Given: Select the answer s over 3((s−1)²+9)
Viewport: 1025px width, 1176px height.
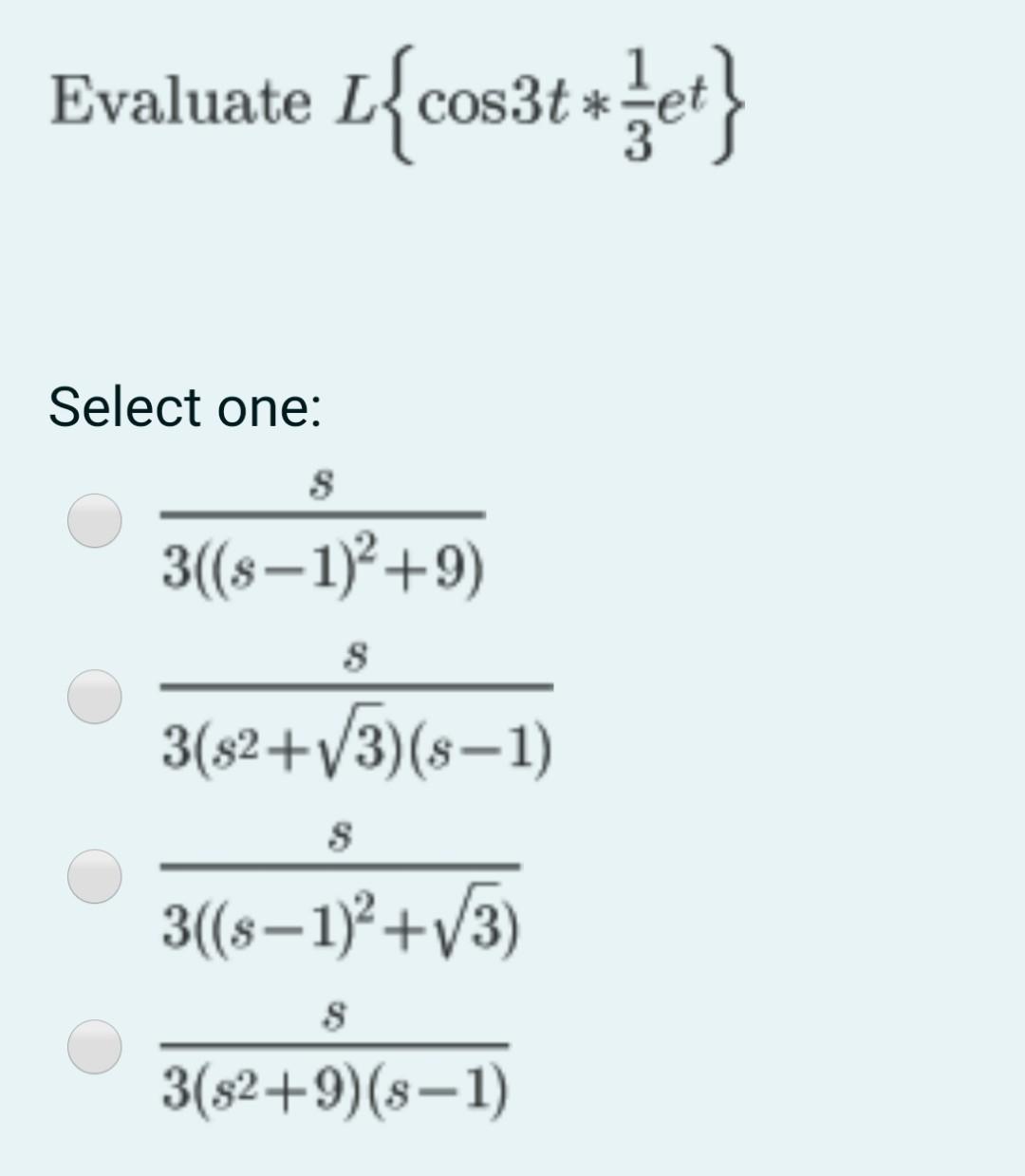Looking at the screenshot, I should point(94,520).
